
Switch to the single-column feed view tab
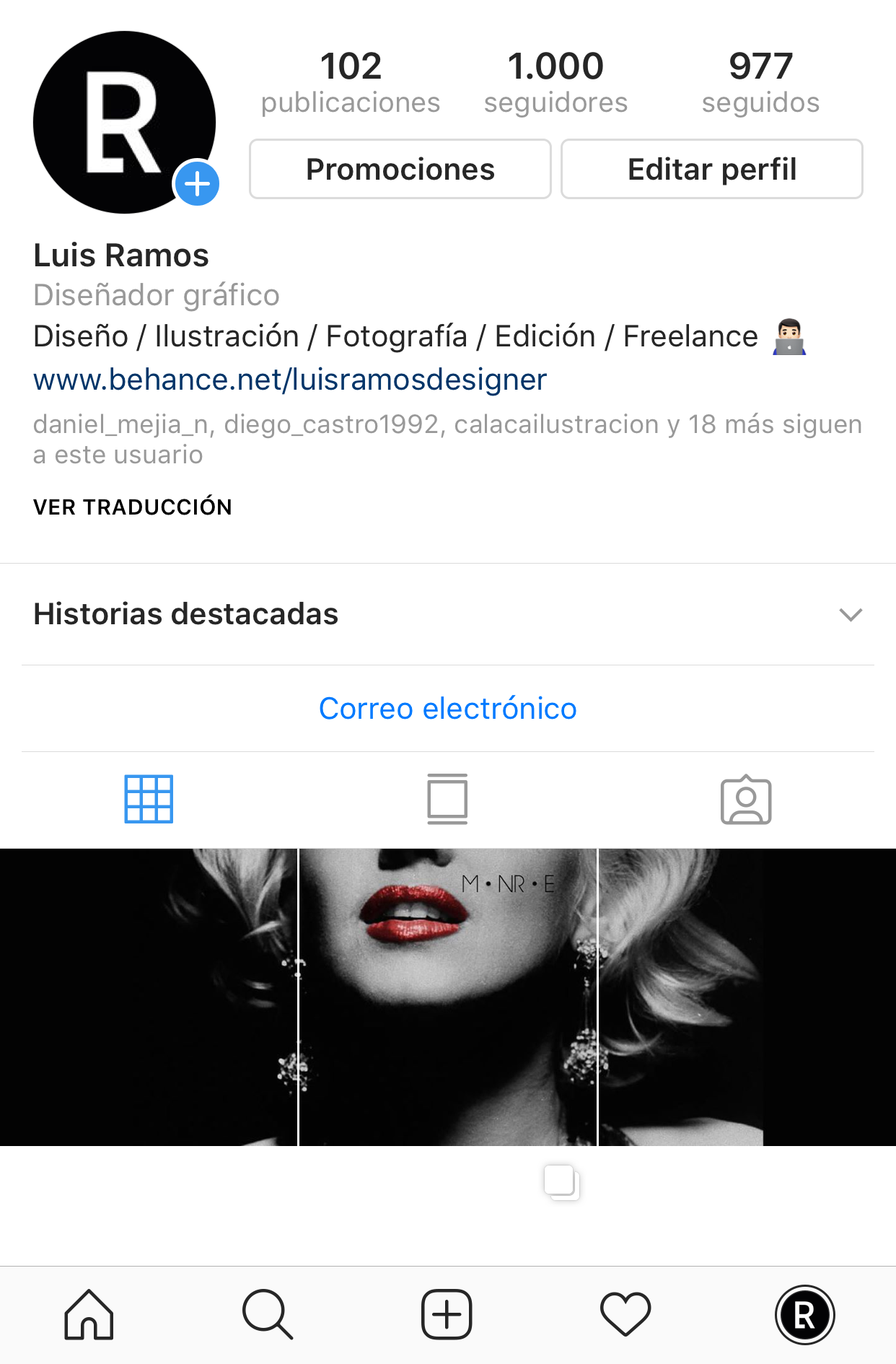click(447, 799)
